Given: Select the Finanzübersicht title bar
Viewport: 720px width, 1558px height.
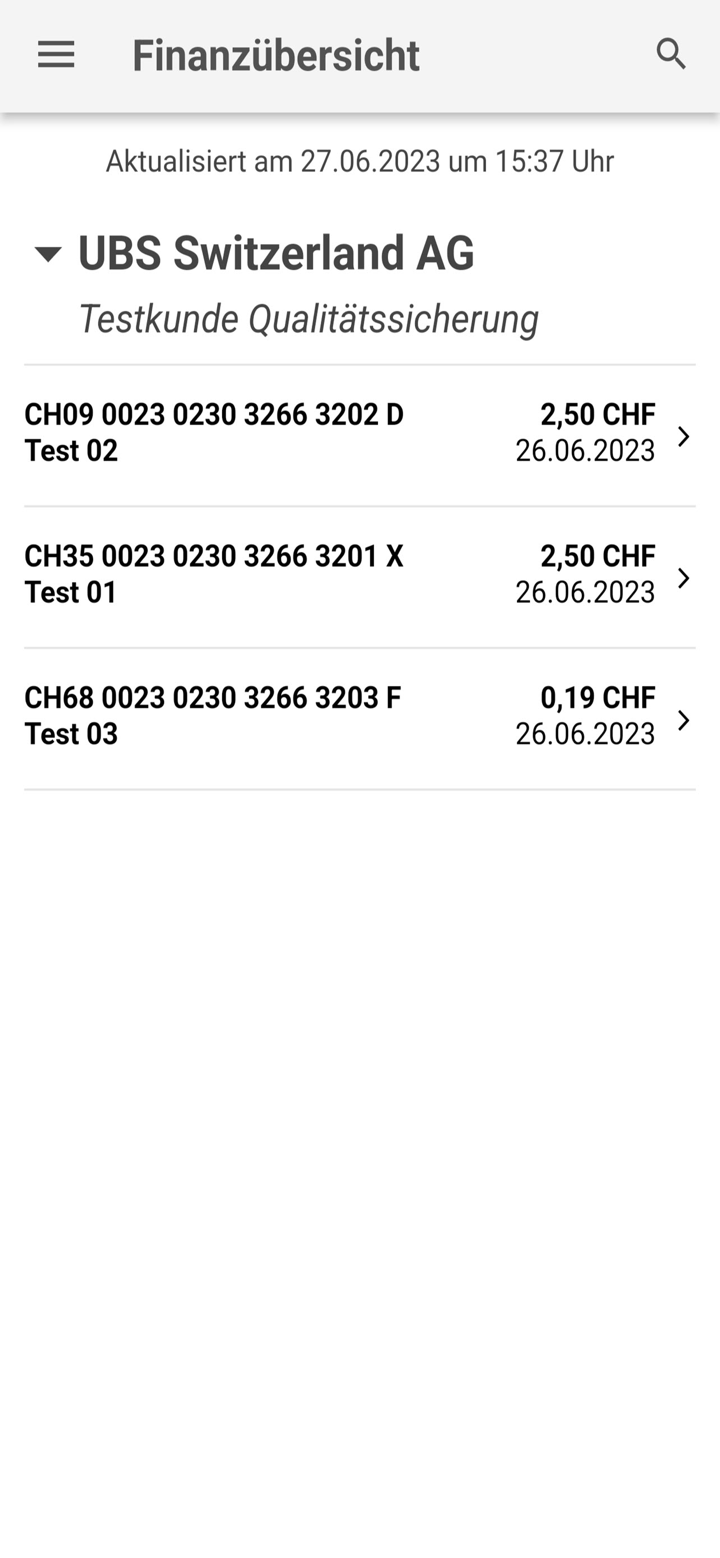Looking at the screenshot, I should 276,55.
